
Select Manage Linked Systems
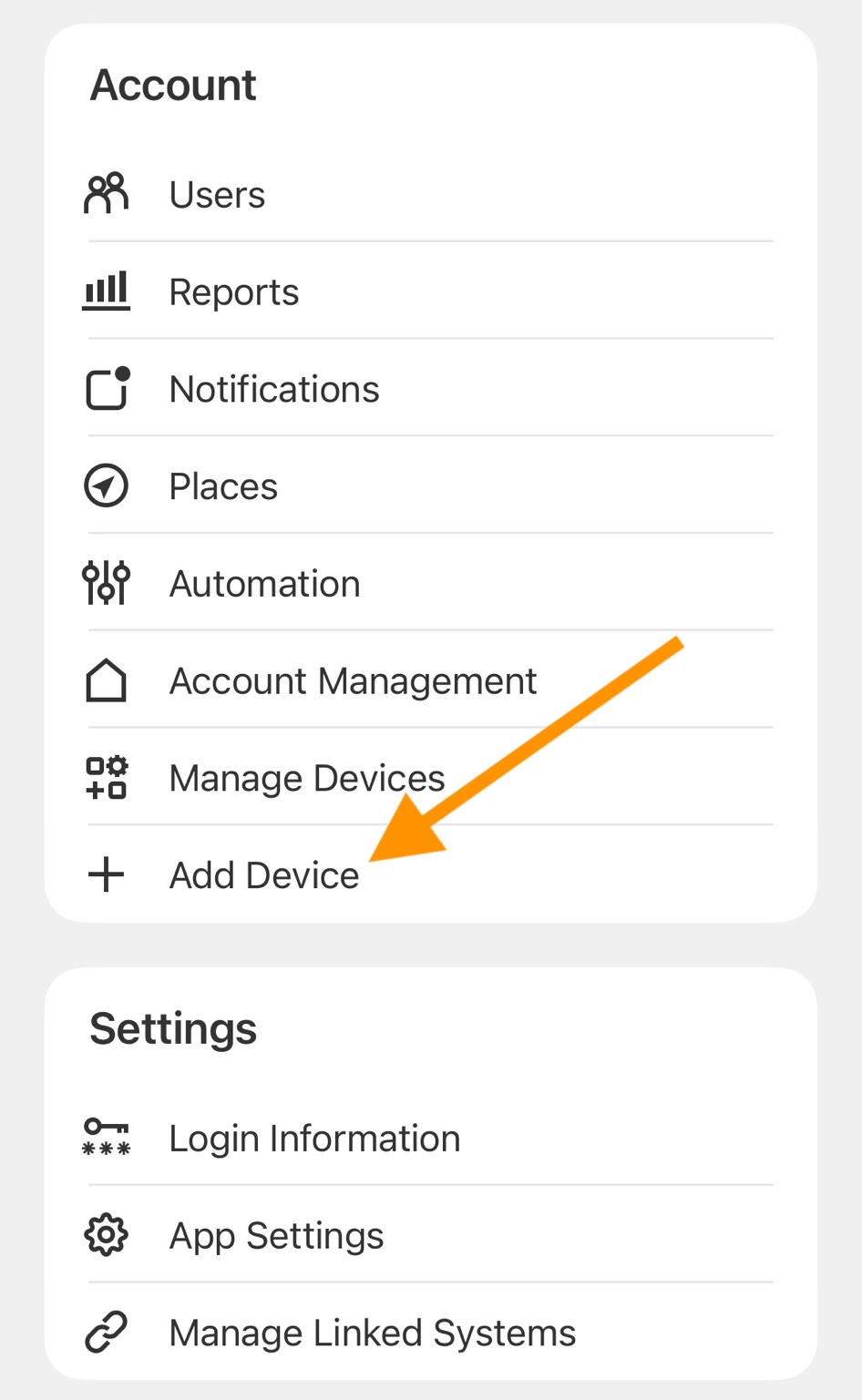[x=372, y=1334]
